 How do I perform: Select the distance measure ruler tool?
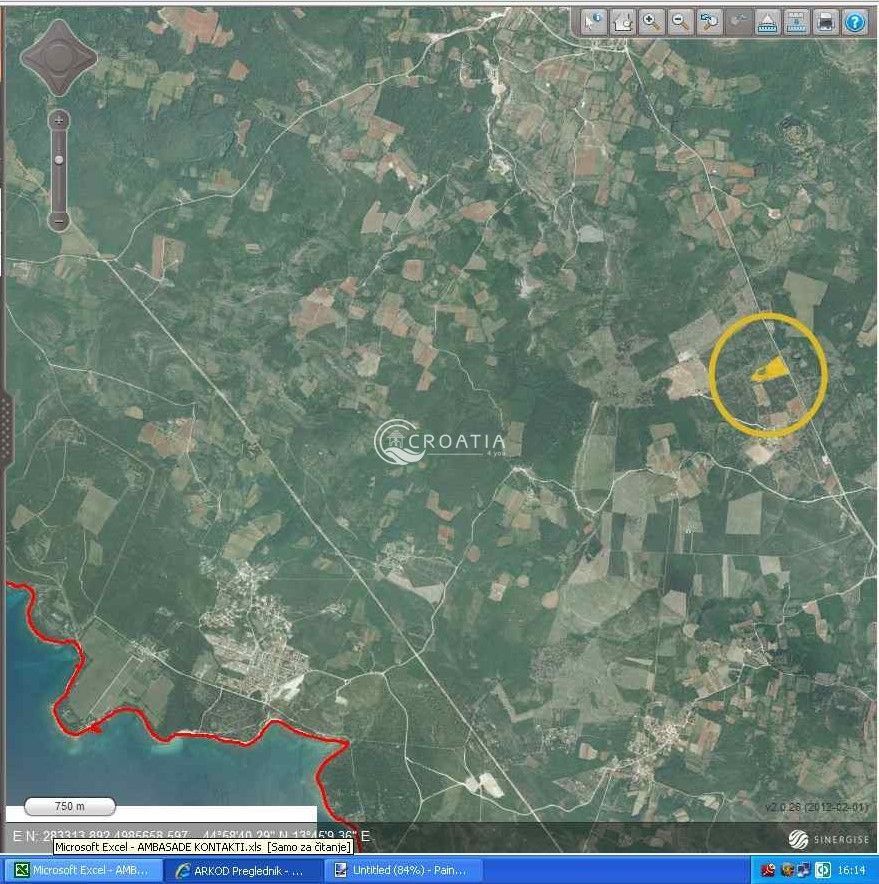(768, 21)
